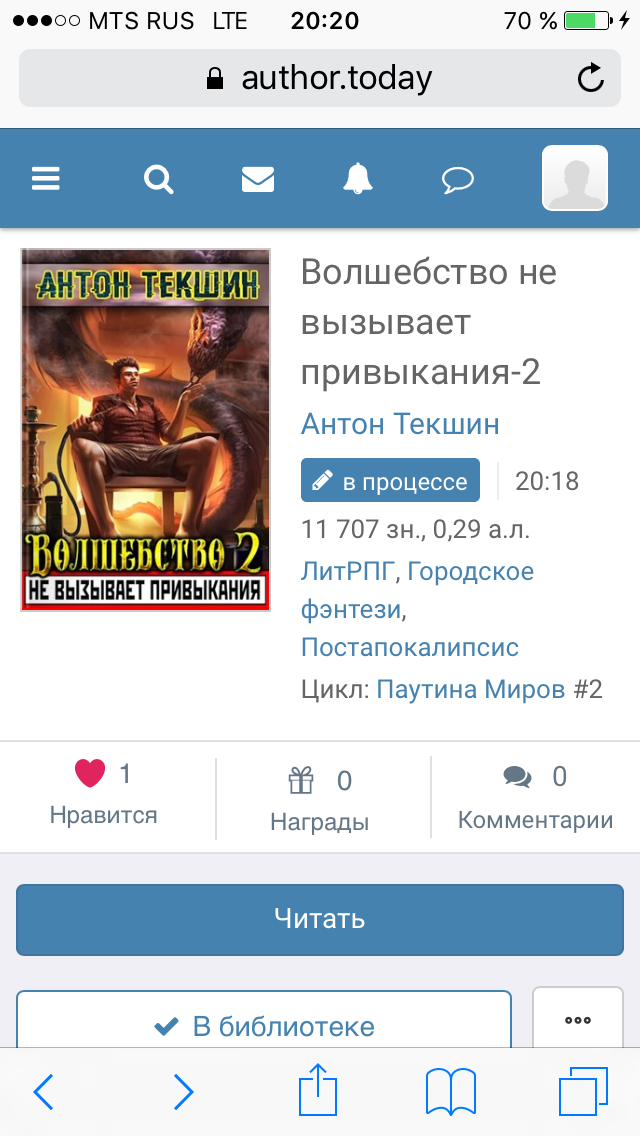
Task: Reload the page in Safari
Action: coord(591,78)
